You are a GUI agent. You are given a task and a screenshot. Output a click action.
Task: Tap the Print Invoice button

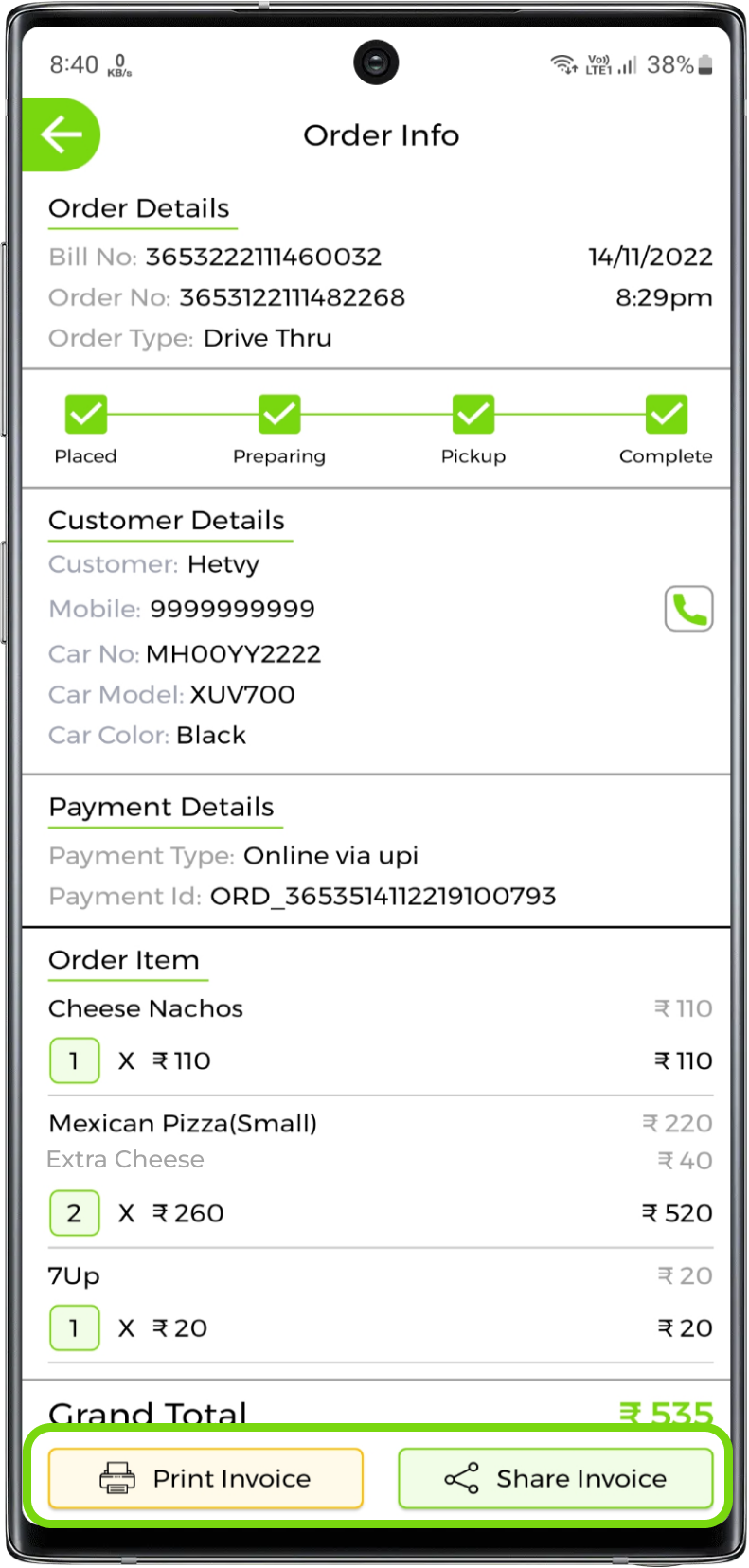coord(205,1478)
